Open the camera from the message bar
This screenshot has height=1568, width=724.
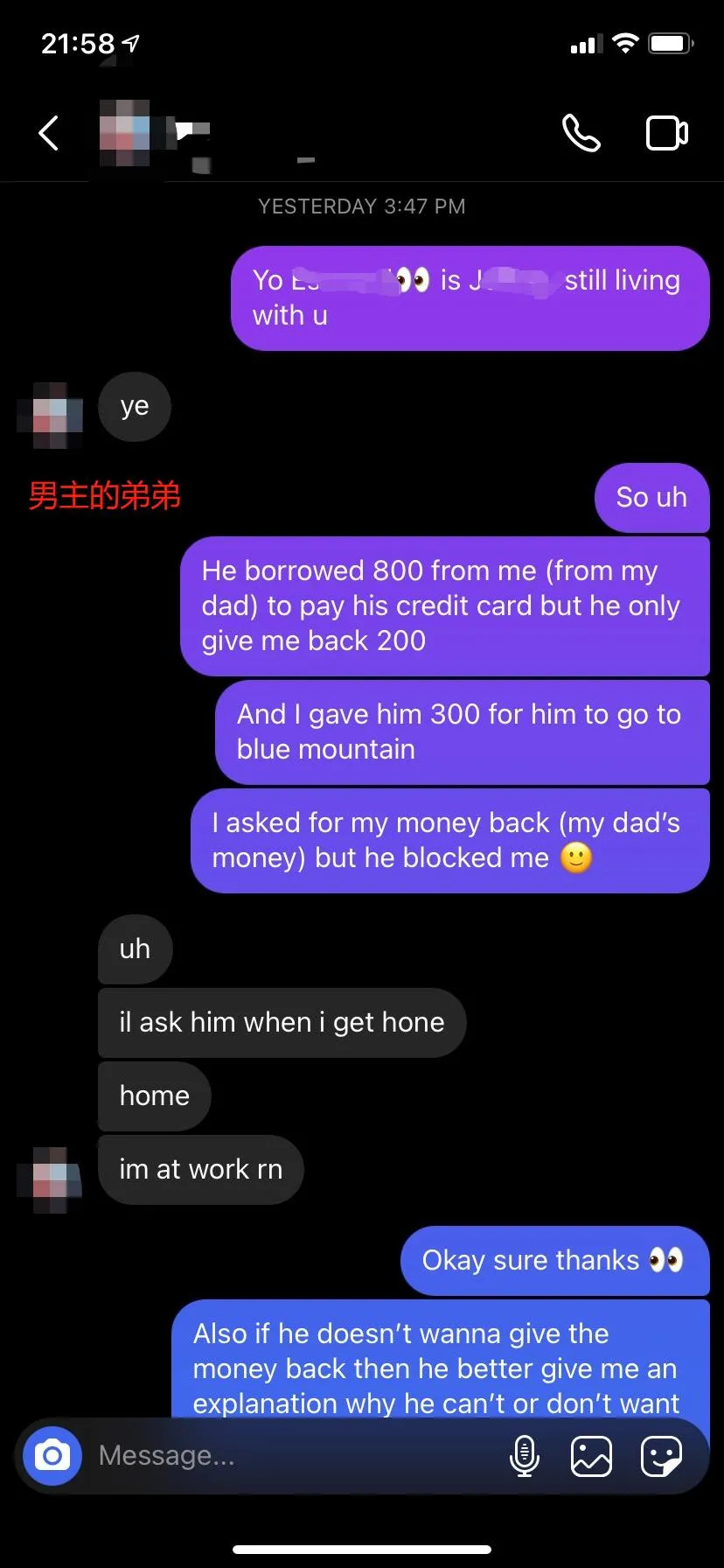(52, 1456)
